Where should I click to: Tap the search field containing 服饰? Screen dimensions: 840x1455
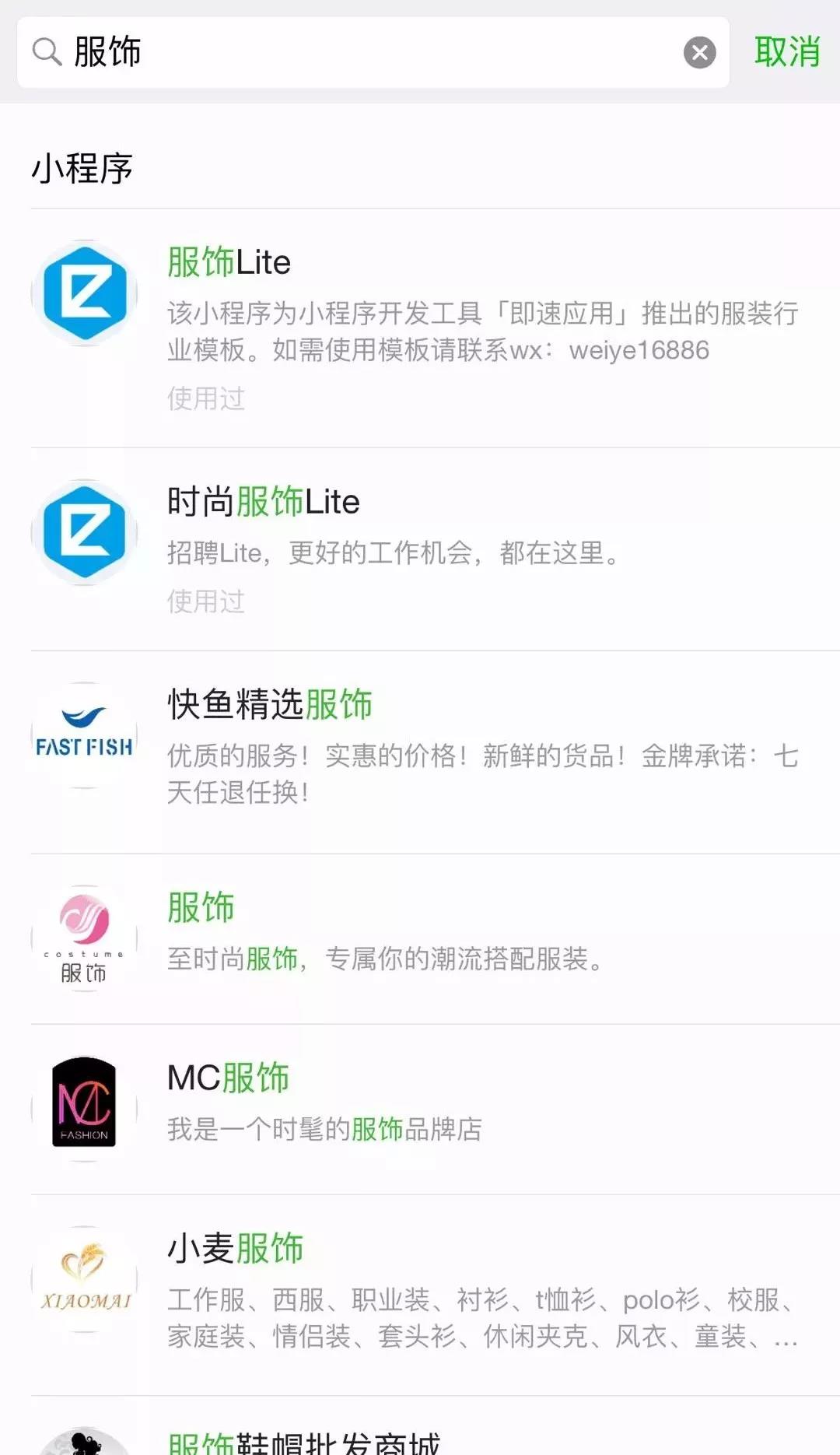tap(373, 52)
